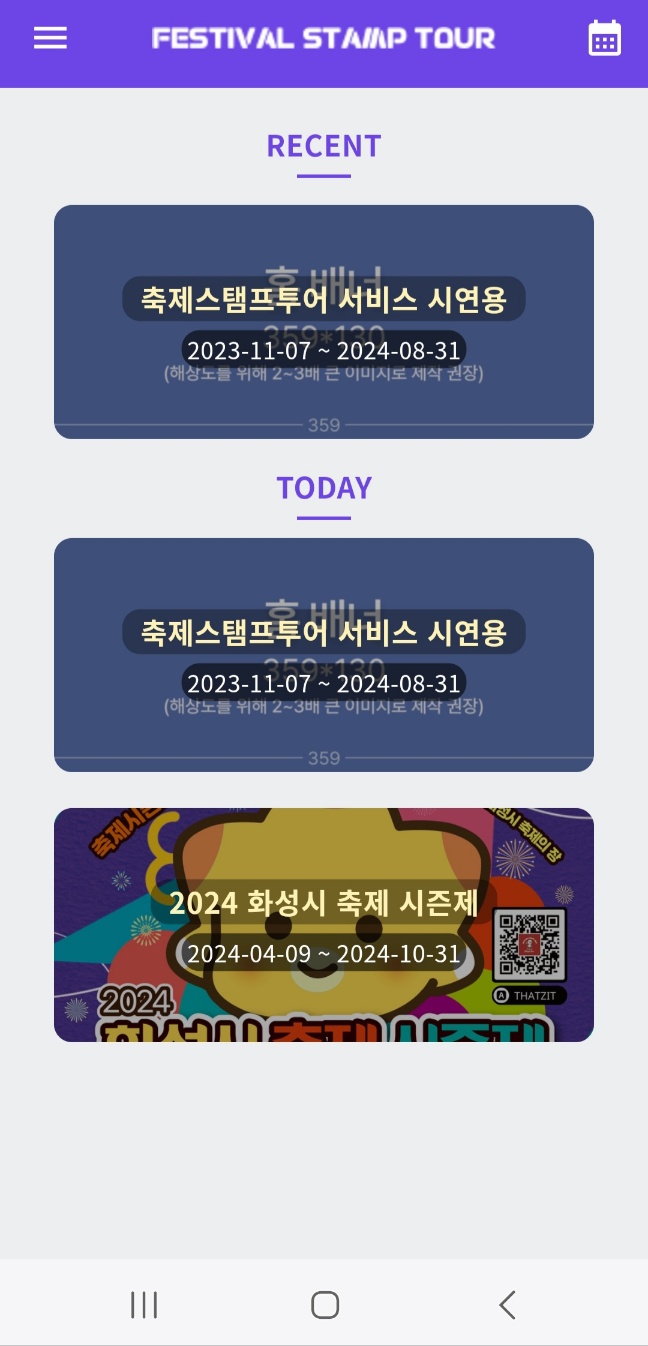648x1346 pixels.
Task: Go back with the system back button
Action: [x=507, y=1305]
